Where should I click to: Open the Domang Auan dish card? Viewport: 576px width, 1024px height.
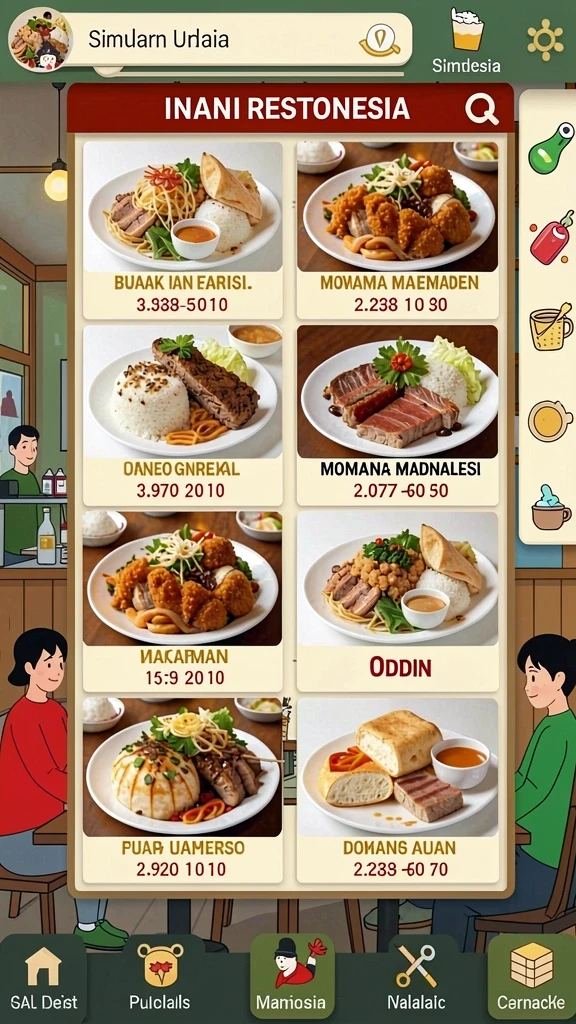tap(397, 790)
